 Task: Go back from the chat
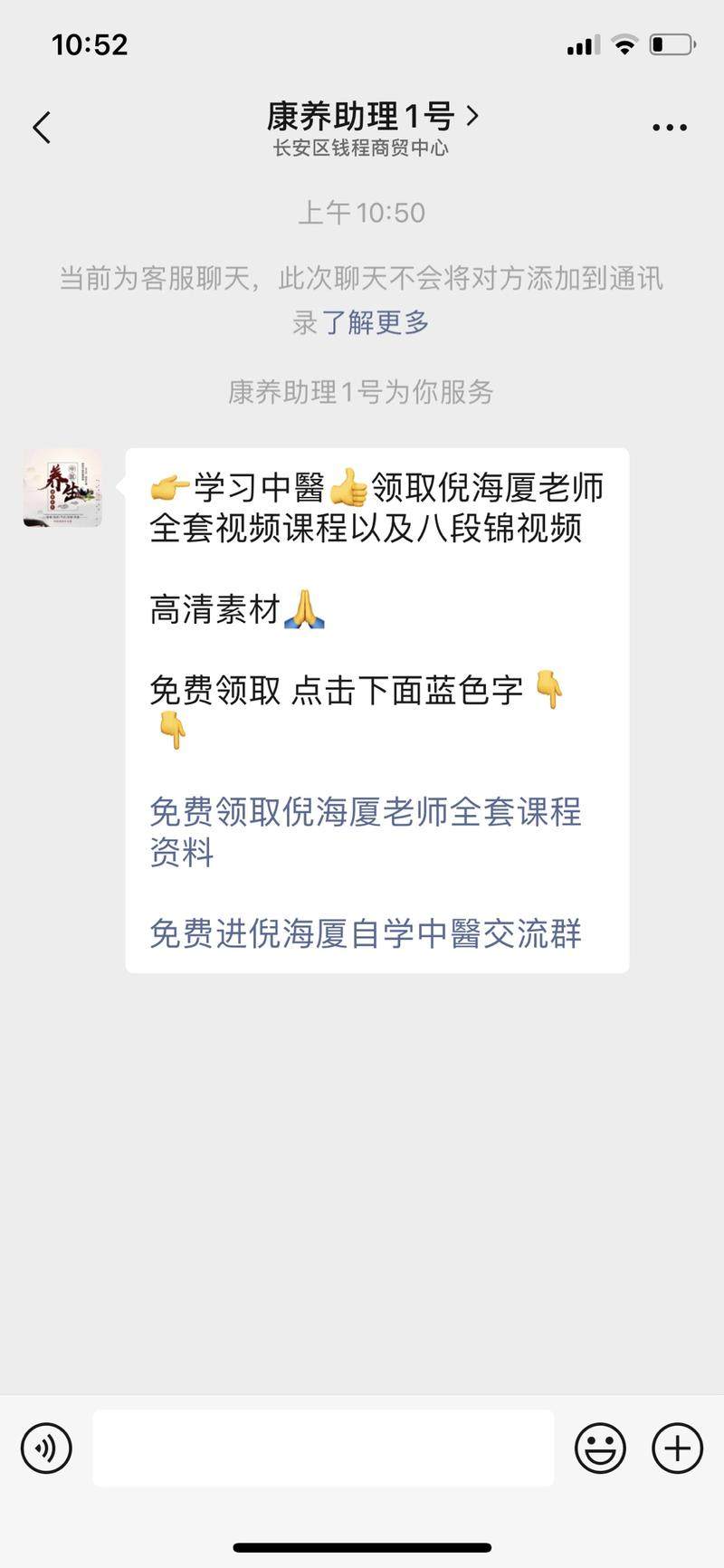click(42, 128)
